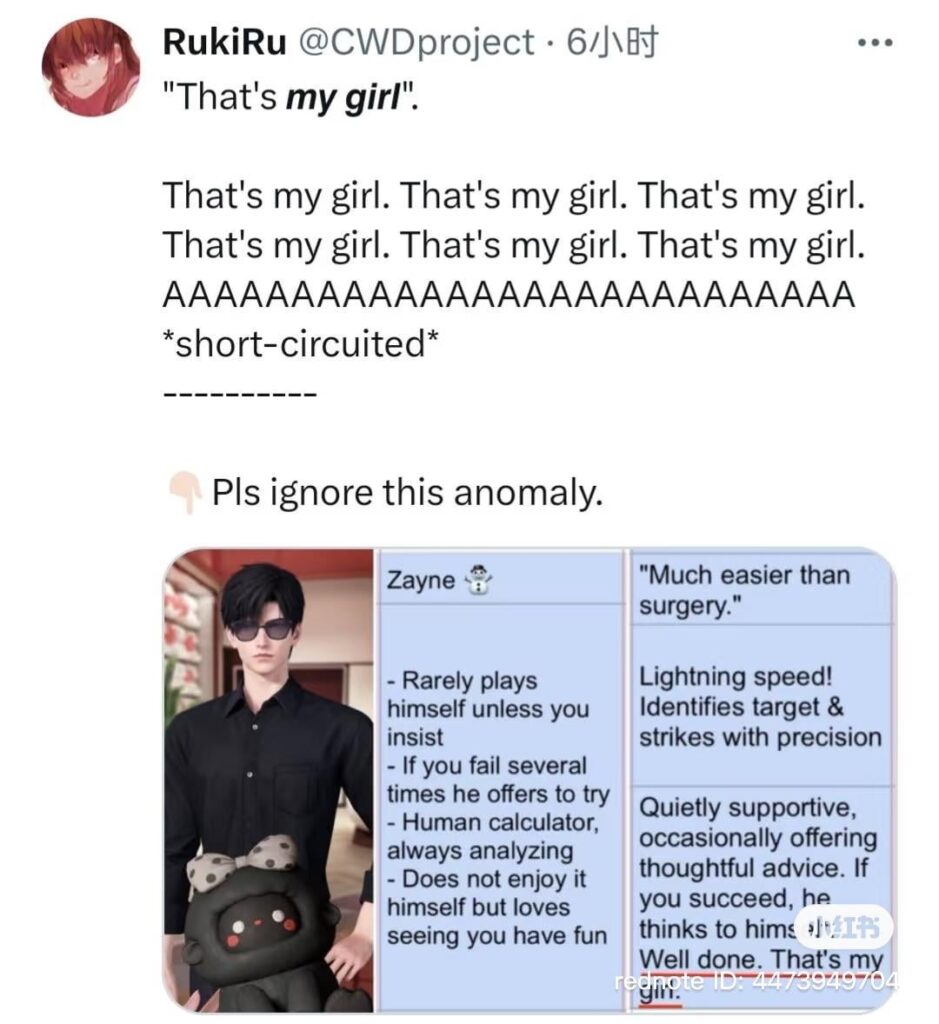Open the @CWDproject profile handle
Screen dimensions: 939x1024
(x=415, y=43)
